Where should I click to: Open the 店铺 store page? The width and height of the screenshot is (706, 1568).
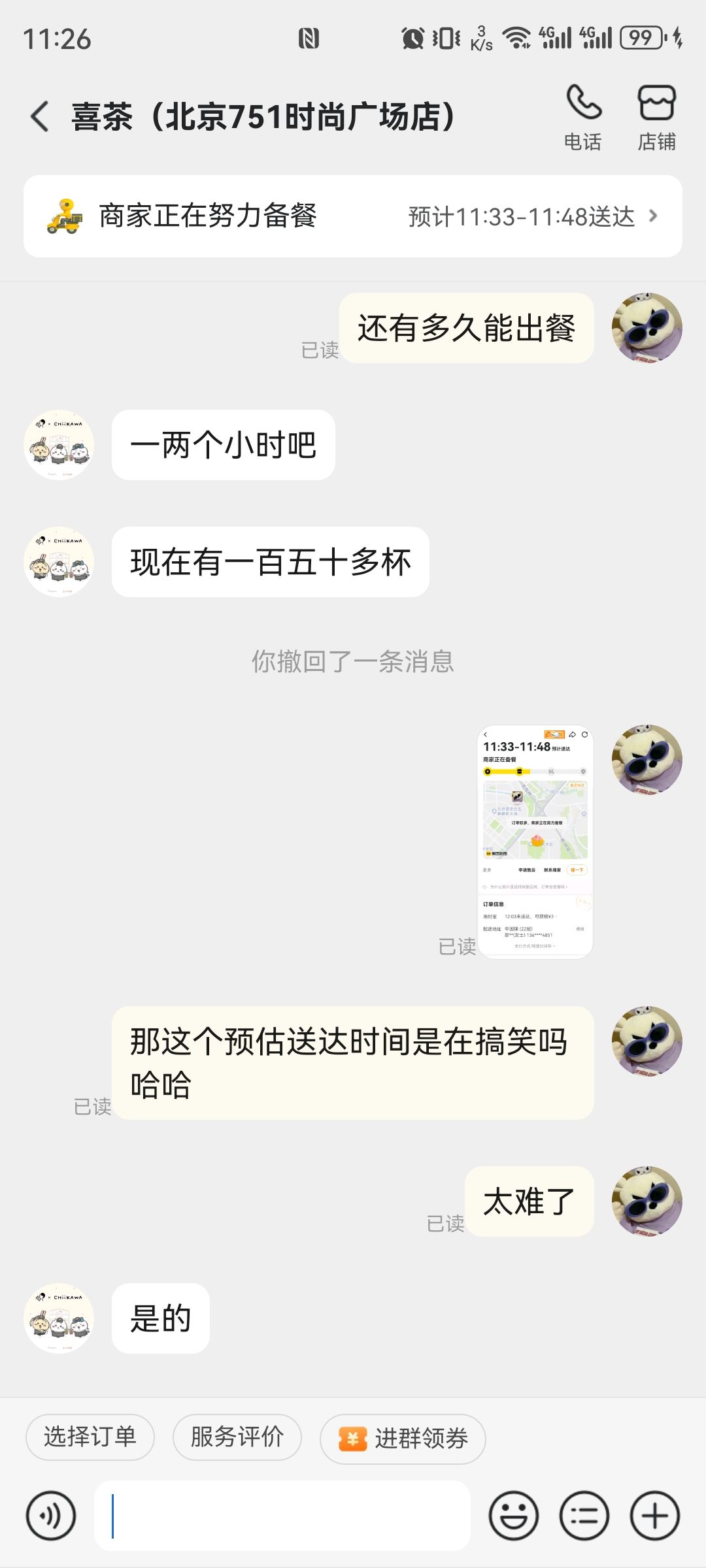coord(656,118)
